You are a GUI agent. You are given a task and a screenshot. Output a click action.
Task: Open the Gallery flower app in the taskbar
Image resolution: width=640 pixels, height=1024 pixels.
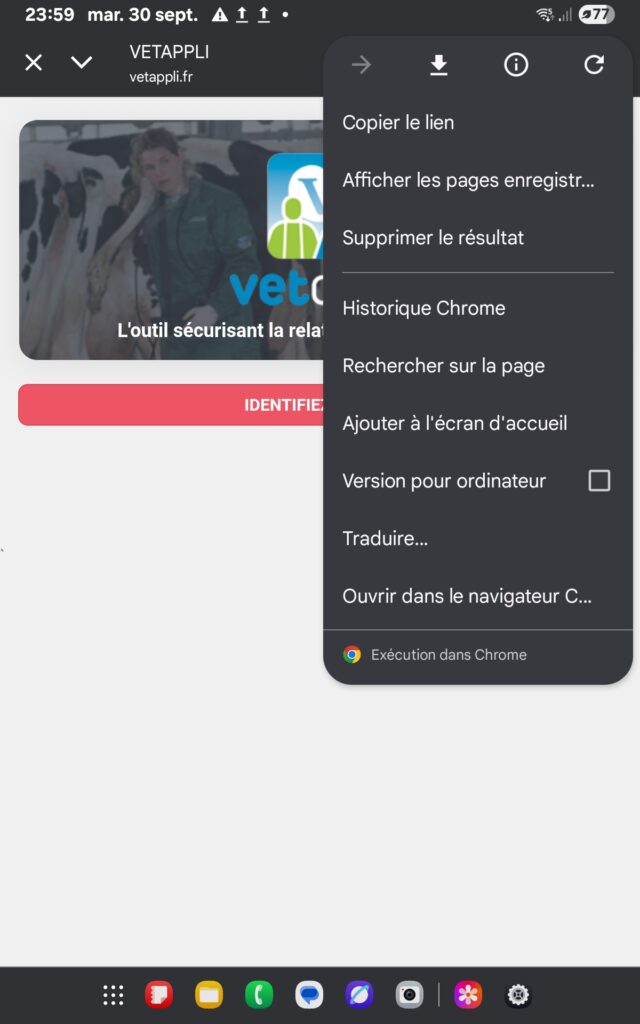pos(467,995)
